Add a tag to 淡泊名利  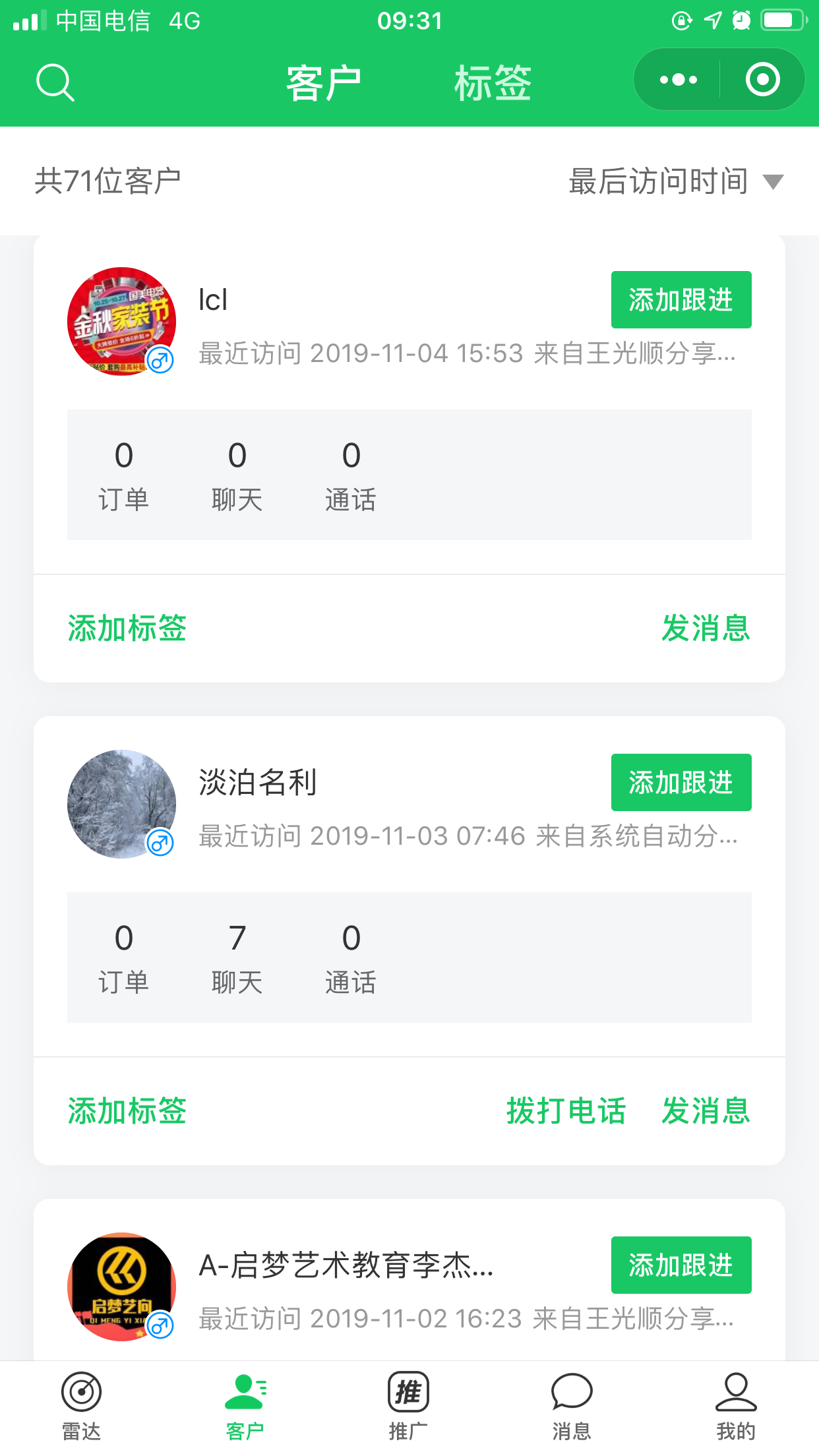tap(127, 1110)
